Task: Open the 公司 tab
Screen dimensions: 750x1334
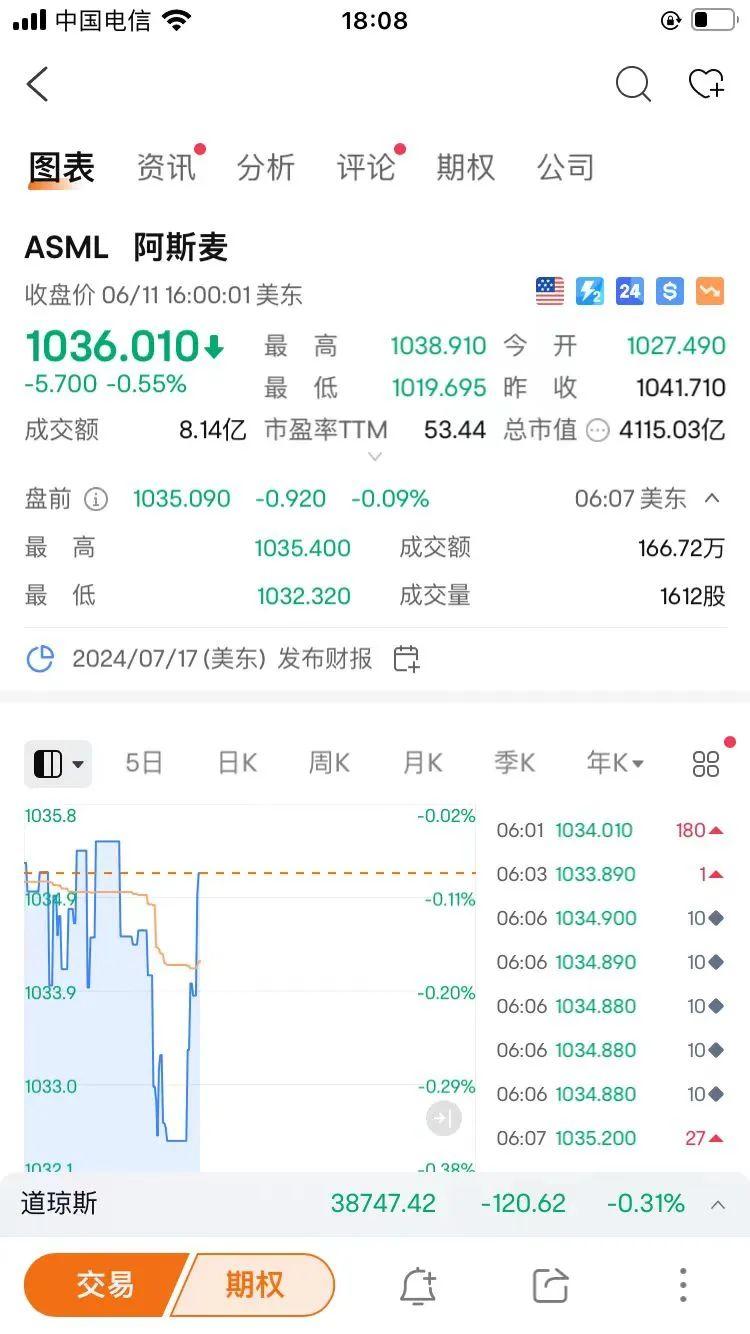Action: click(566, 167)
